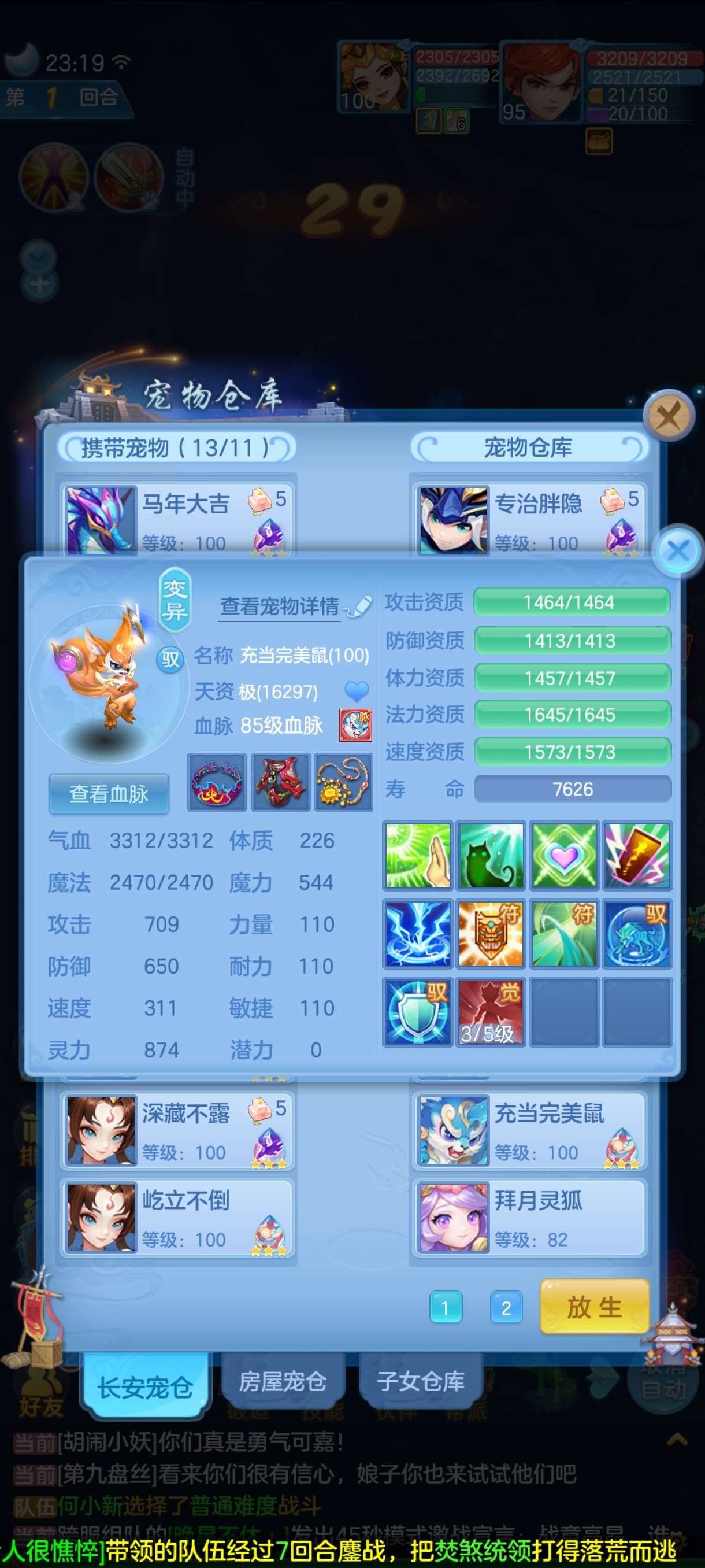Select carried pet 屹立不倒

tap(176, 1218)
